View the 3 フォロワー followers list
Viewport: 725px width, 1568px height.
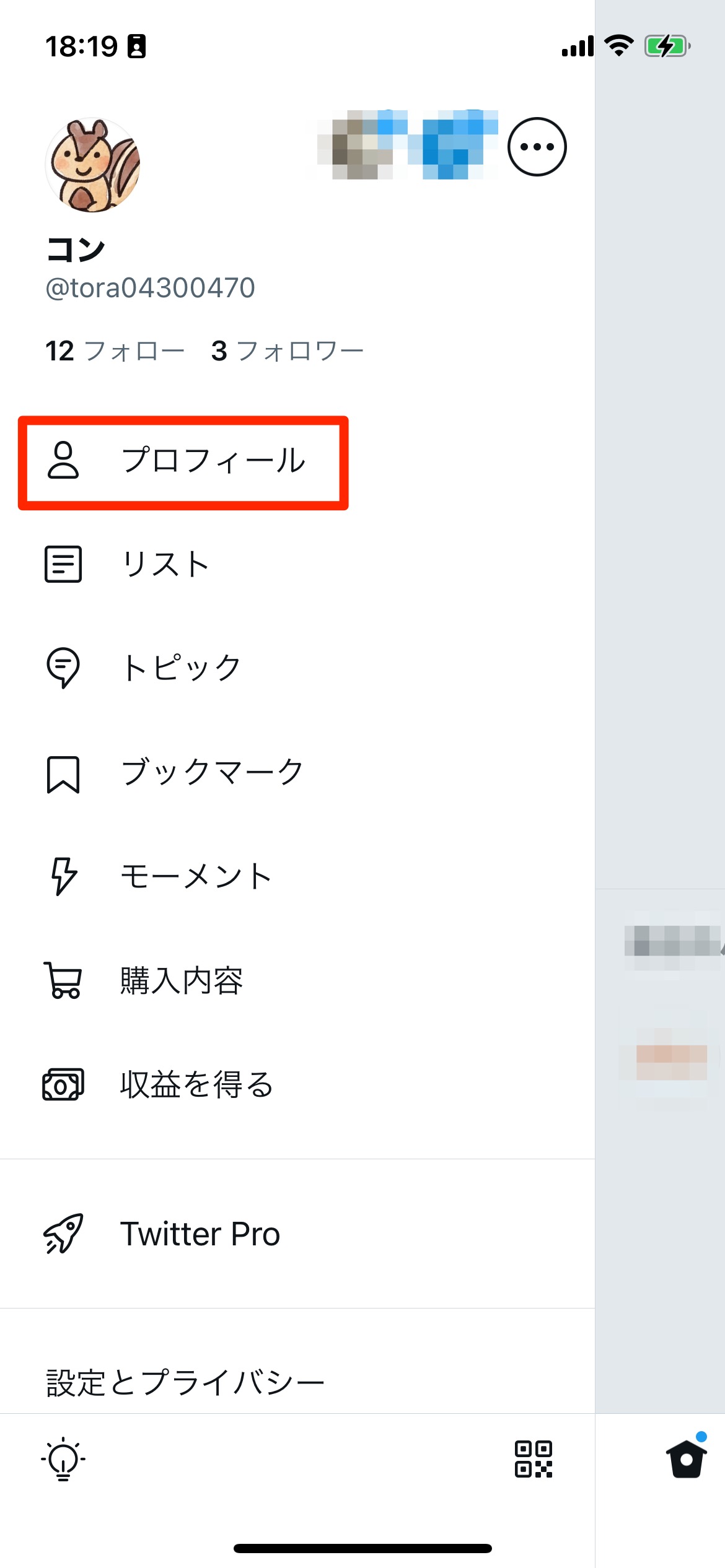tap(288, 349)
